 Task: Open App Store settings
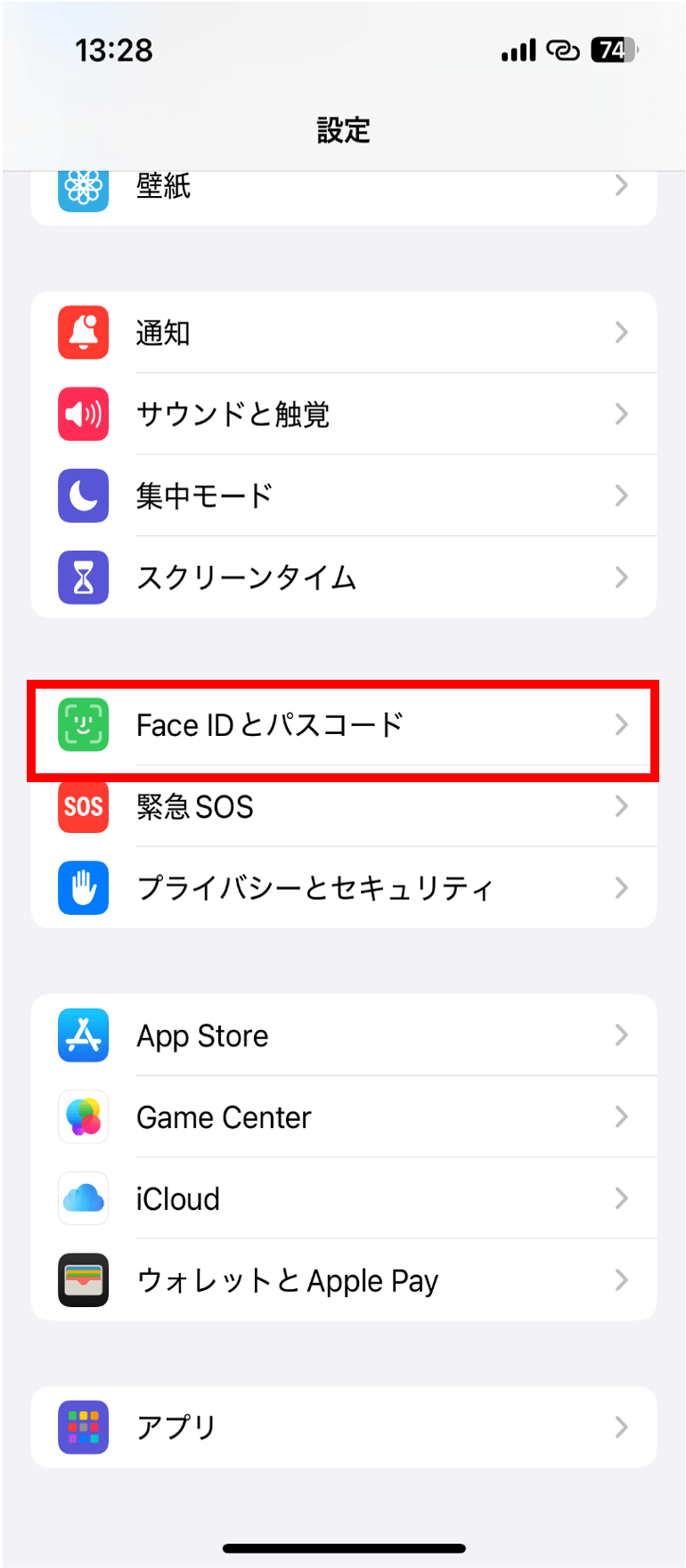tap(343, 1035)
